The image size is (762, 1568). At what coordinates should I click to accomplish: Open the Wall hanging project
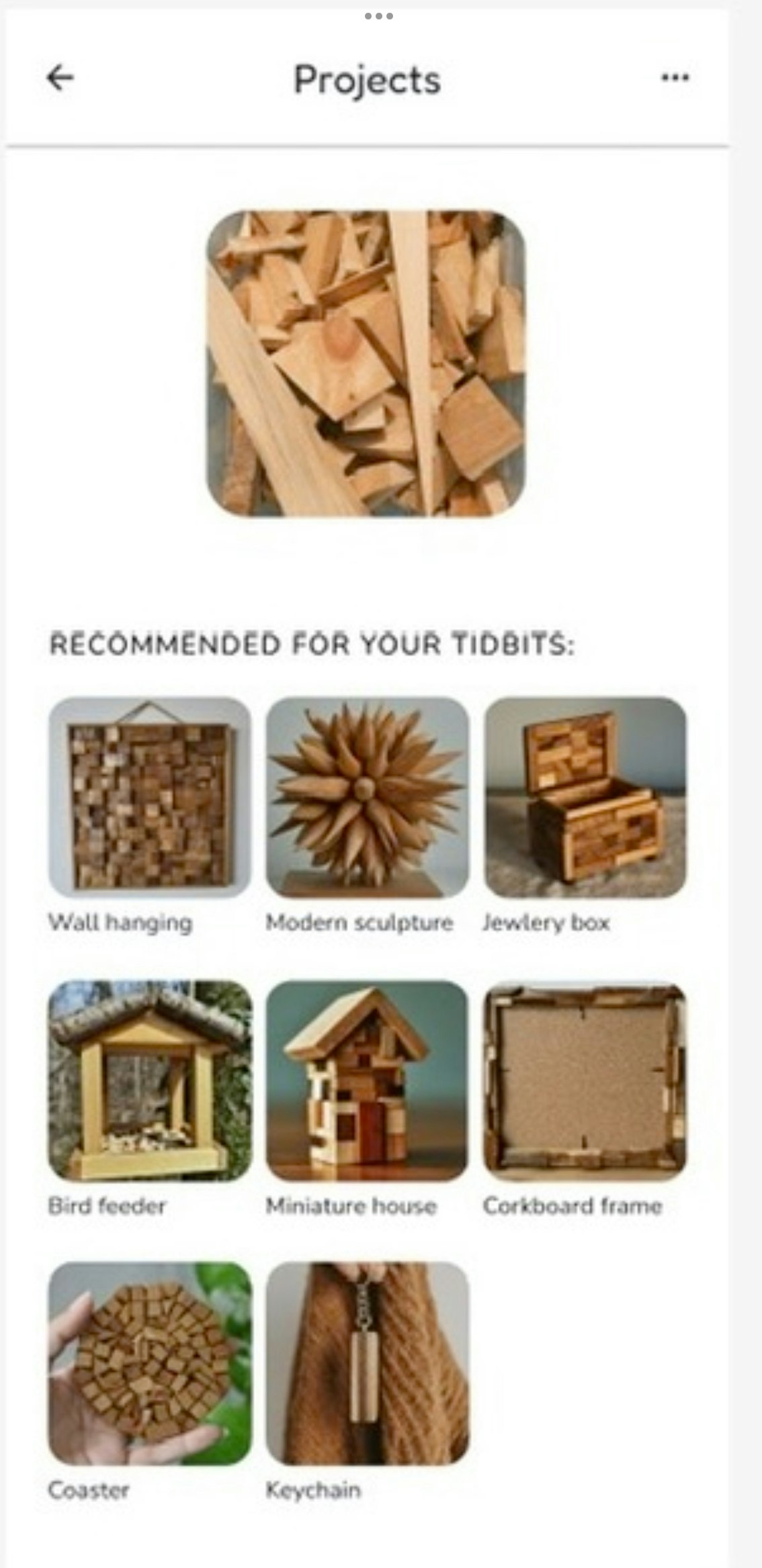[x=149, y=797]
